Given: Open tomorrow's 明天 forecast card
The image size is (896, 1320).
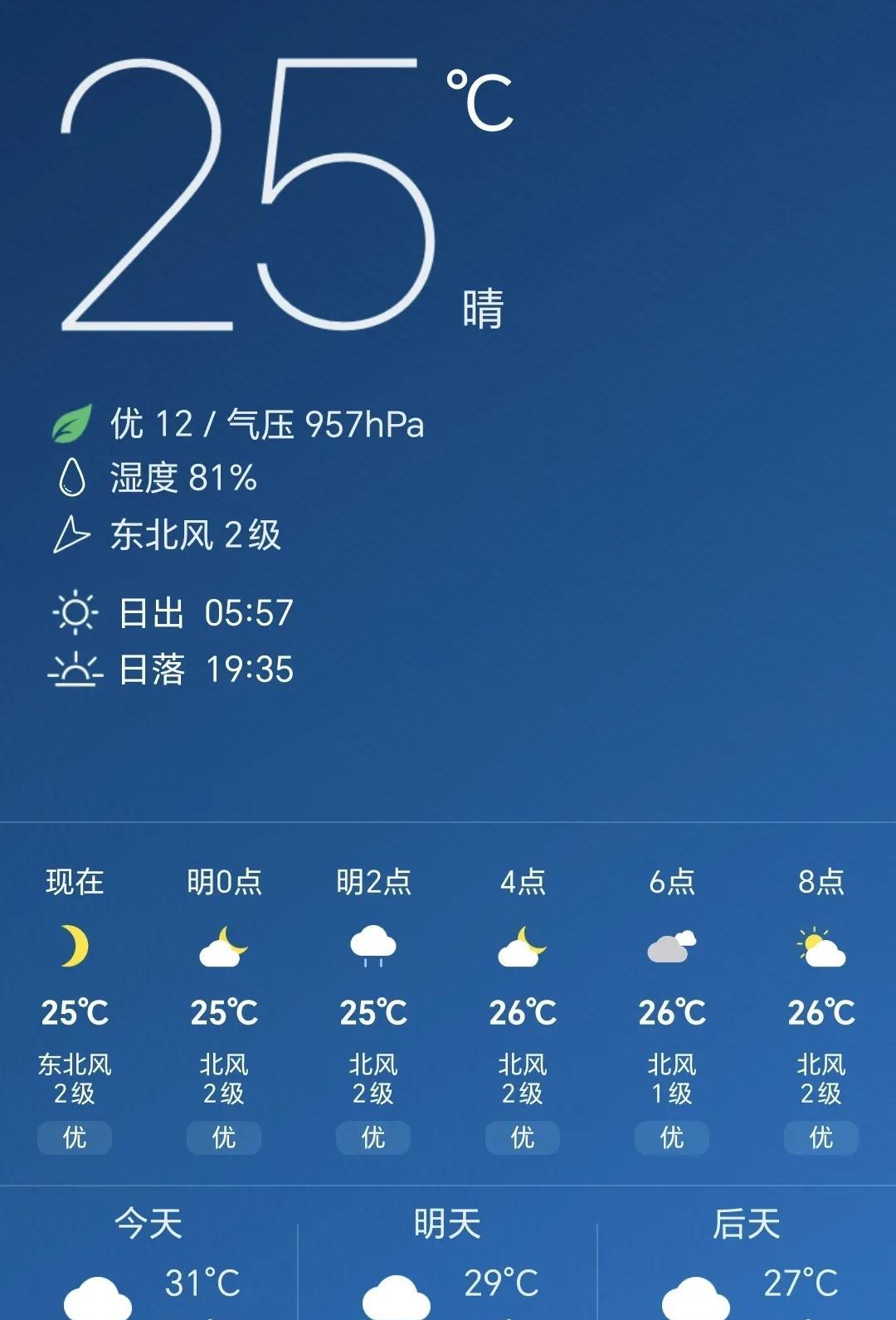Looking at the screenshot, I should point(447,1254).
